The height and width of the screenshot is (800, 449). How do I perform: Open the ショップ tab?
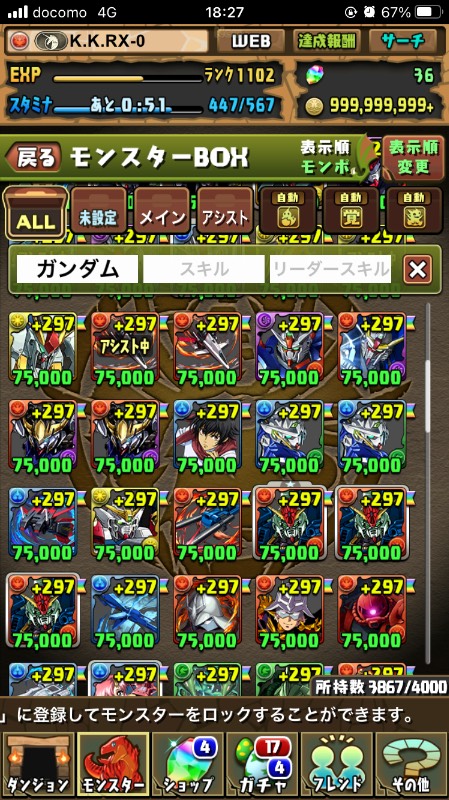tap(187, 764)
